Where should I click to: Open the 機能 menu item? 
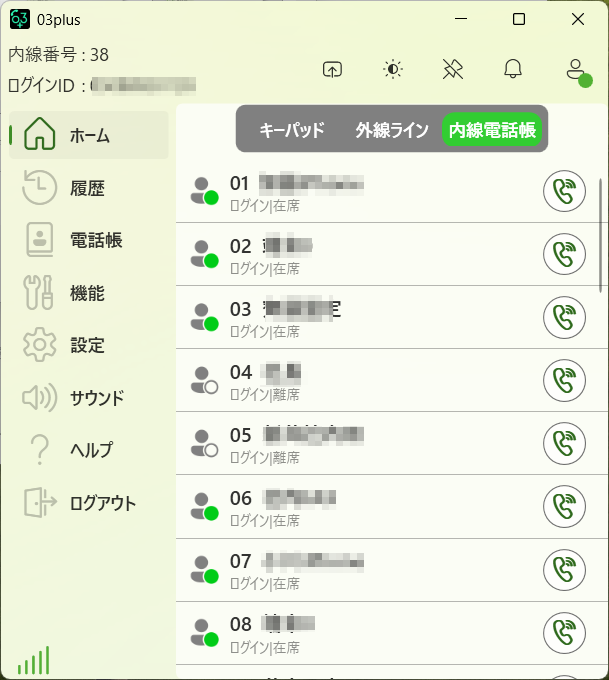87,293
